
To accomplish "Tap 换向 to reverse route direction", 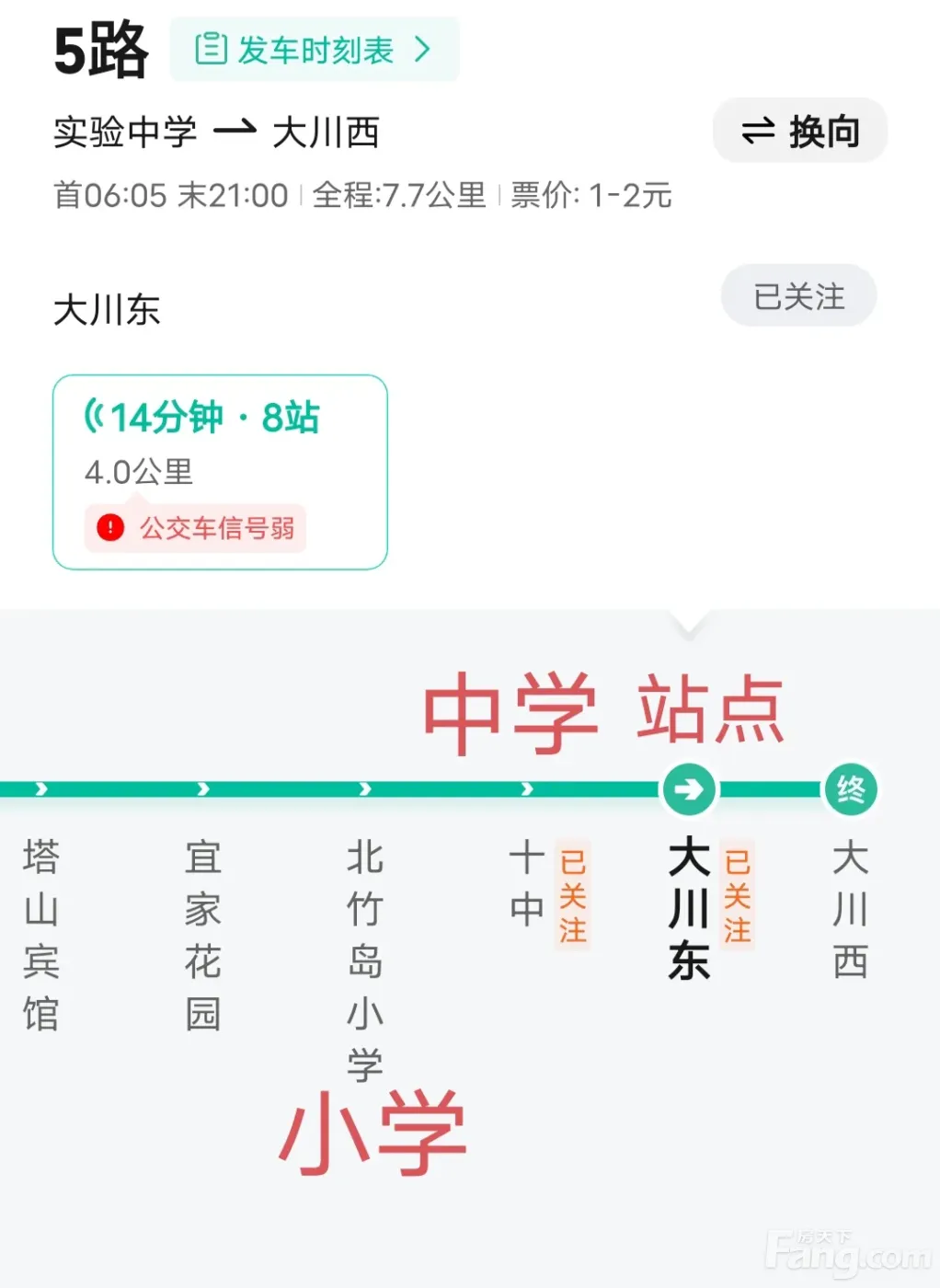I will (x=799, y=132).
